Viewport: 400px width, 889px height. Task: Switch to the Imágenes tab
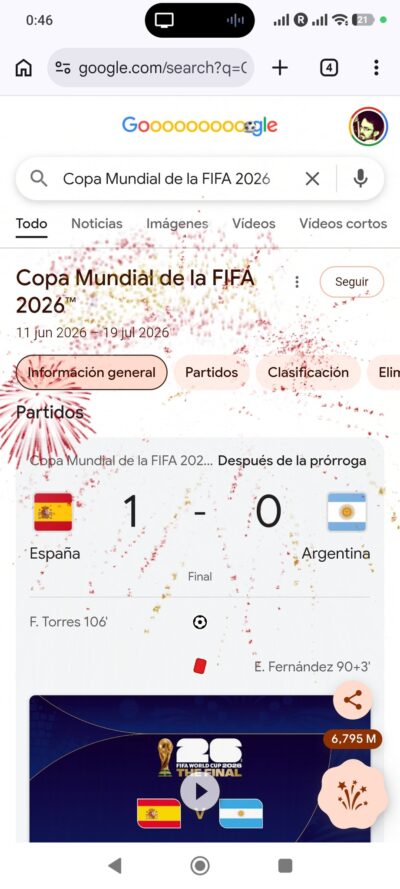coord(177,223)
